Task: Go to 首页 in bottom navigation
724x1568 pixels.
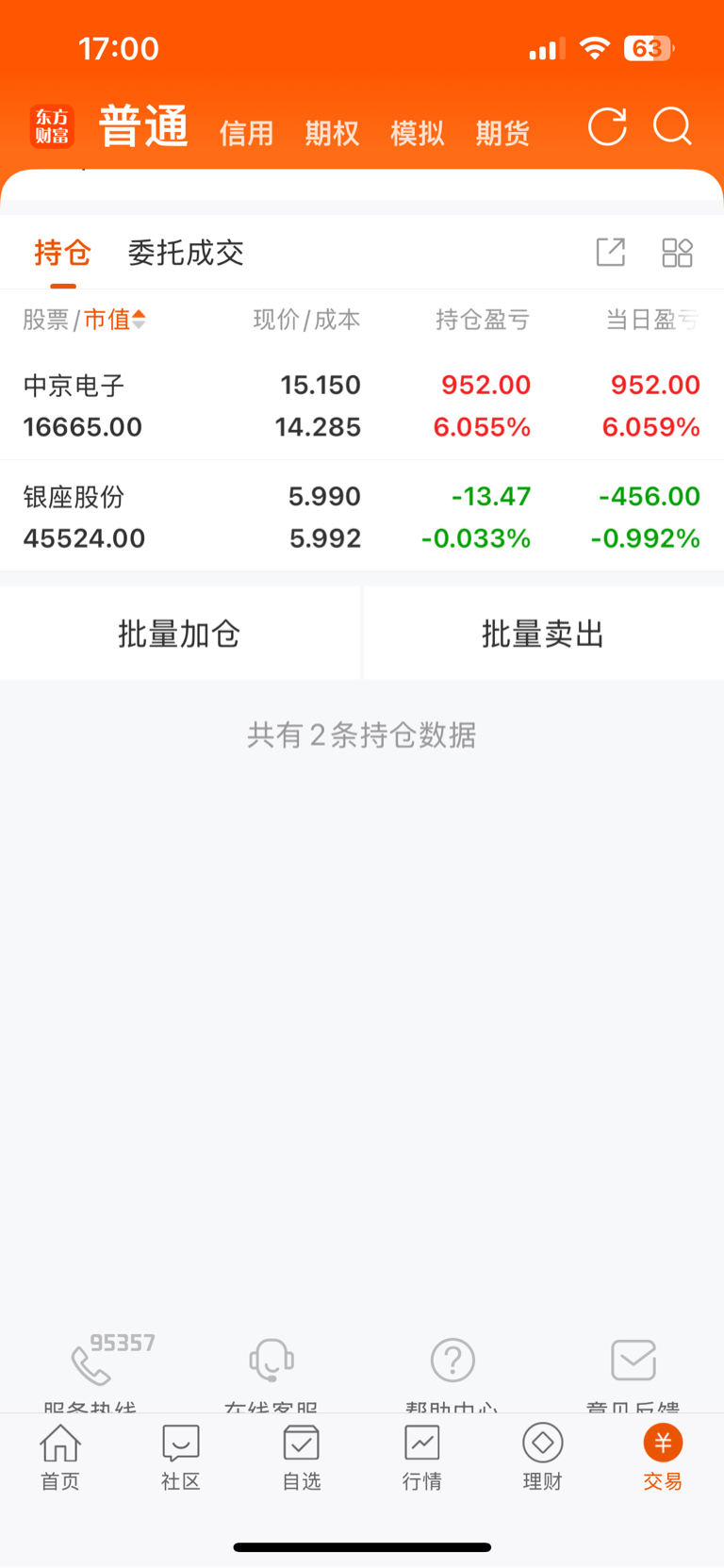Action: pyautogui.click(x=60, y=1457)
